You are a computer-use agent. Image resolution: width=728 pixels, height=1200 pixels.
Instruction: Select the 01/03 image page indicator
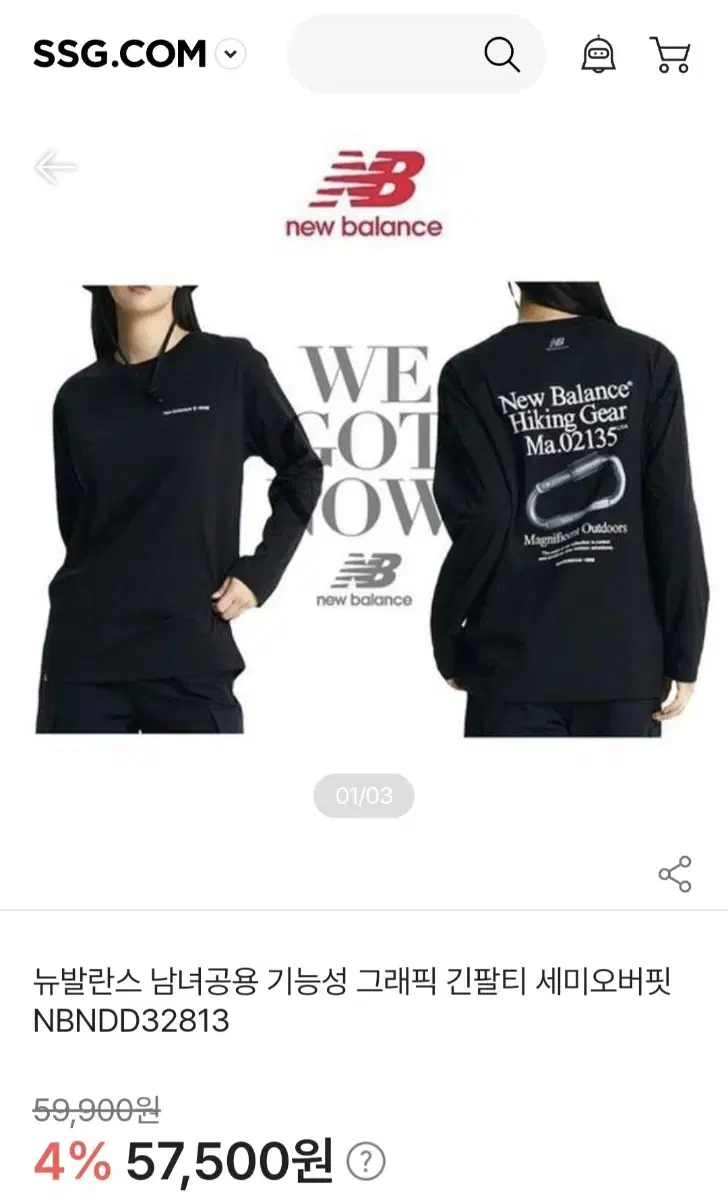(x=364, y=793)
